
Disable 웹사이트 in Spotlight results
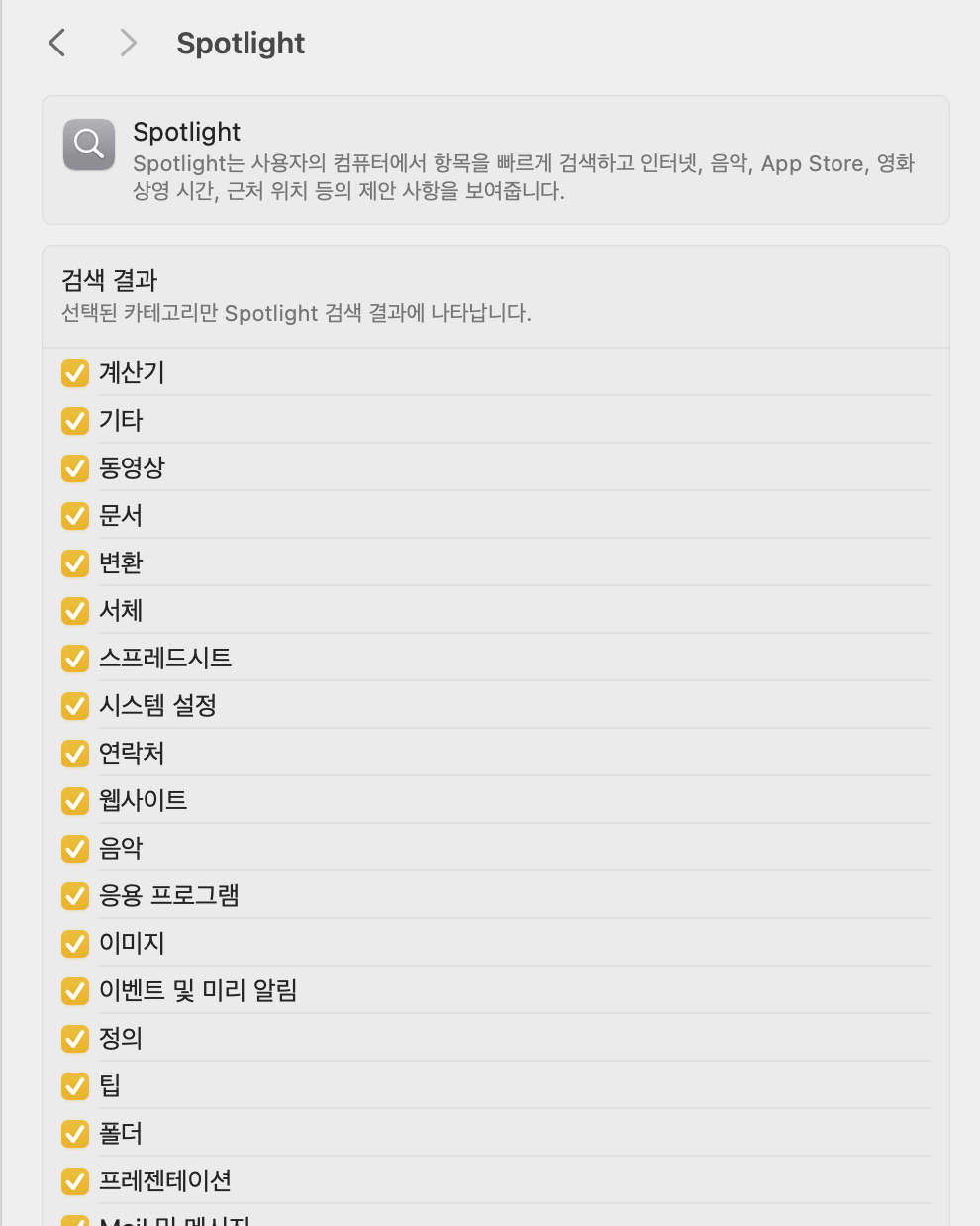(75, 801)
